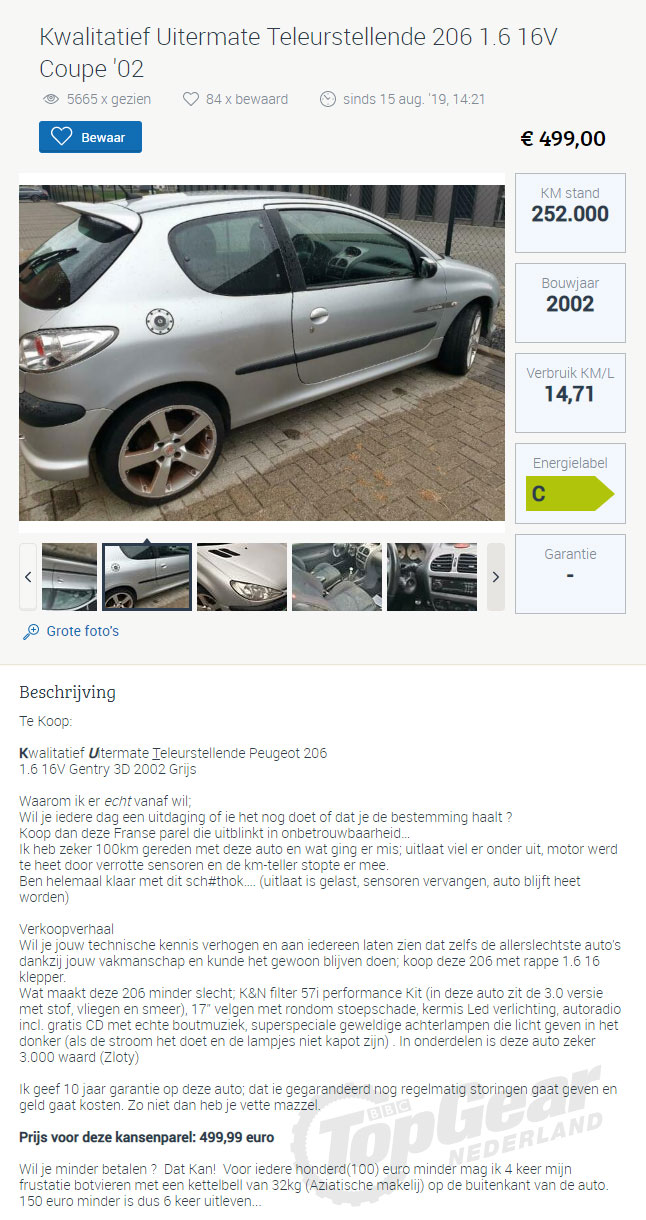Open the main photo of the silver Peugeot
Viewport: 646px width, 1220px height.
click(262, 347)
